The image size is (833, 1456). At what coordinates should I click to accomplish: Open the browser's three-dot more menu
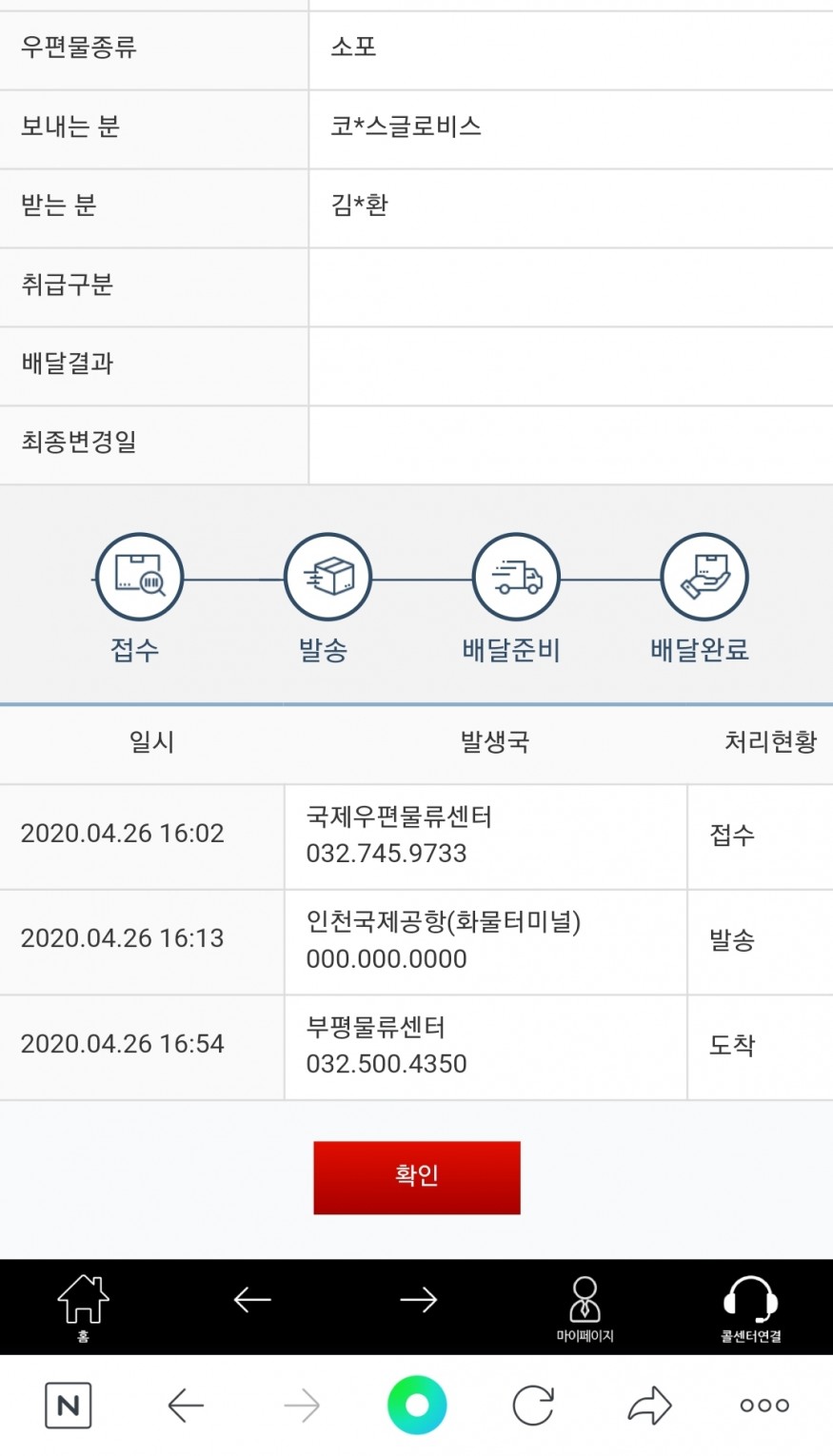pyautogui.click(x=764, y=1405)
